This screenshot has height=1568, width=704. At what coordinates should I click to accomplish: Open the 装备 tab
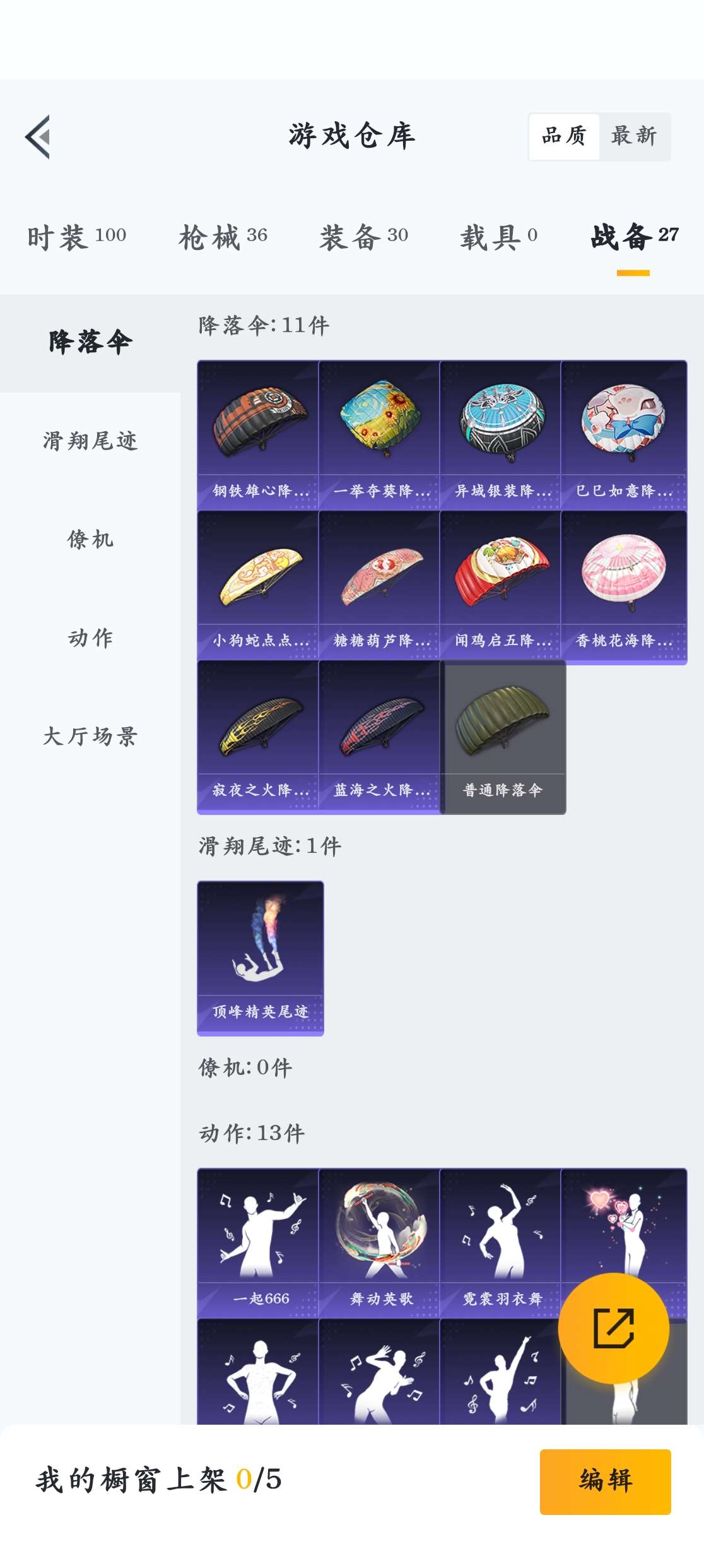363,237
